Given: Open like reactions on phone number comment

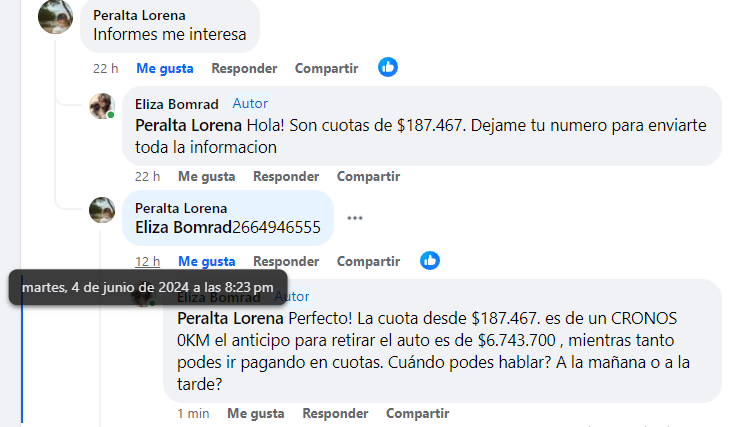Looking at the screenshot, I should [430, 260].
